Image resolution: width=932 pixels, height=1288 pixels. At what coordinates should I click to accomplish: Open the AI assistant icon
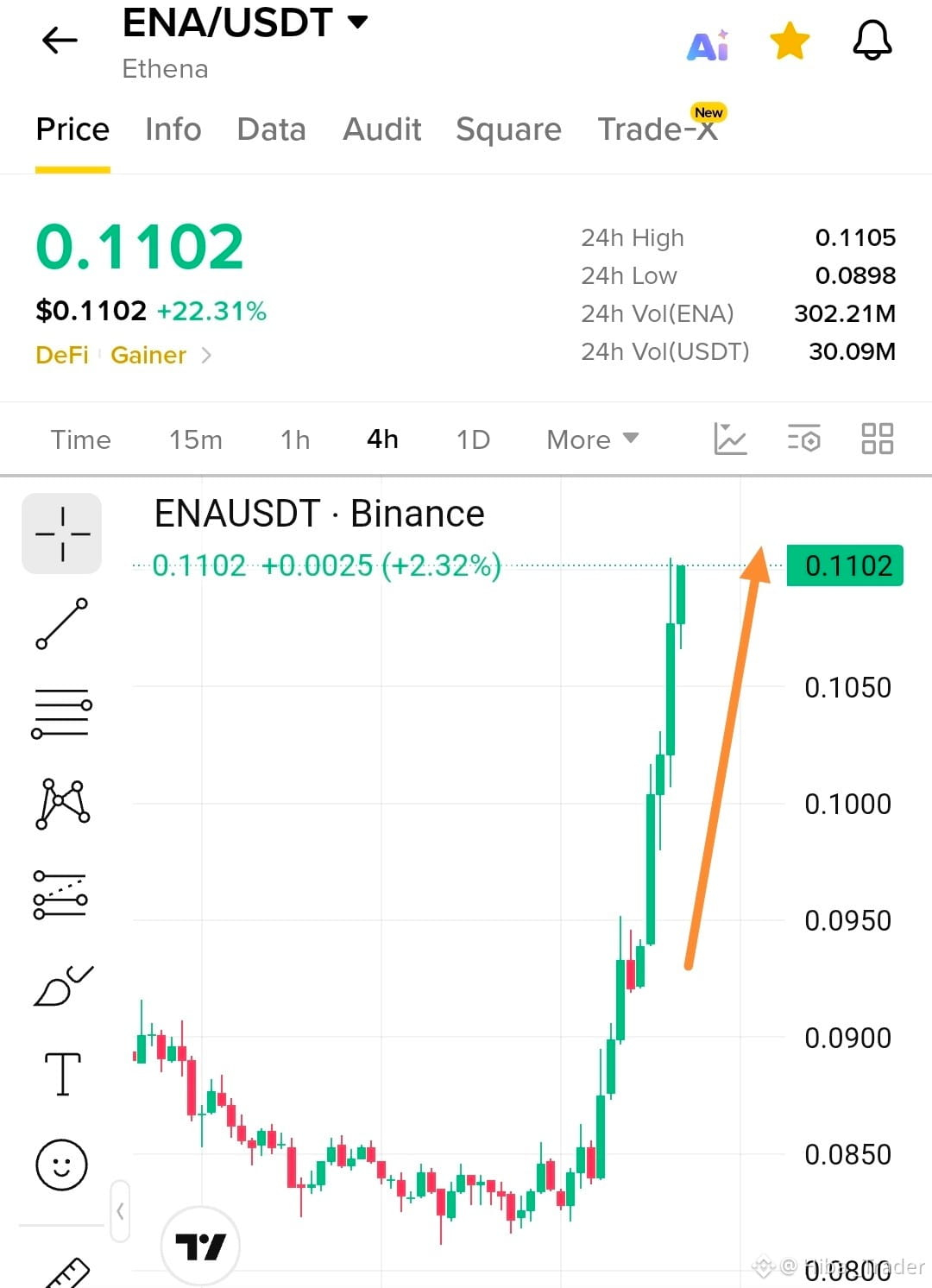pos(708,44)
